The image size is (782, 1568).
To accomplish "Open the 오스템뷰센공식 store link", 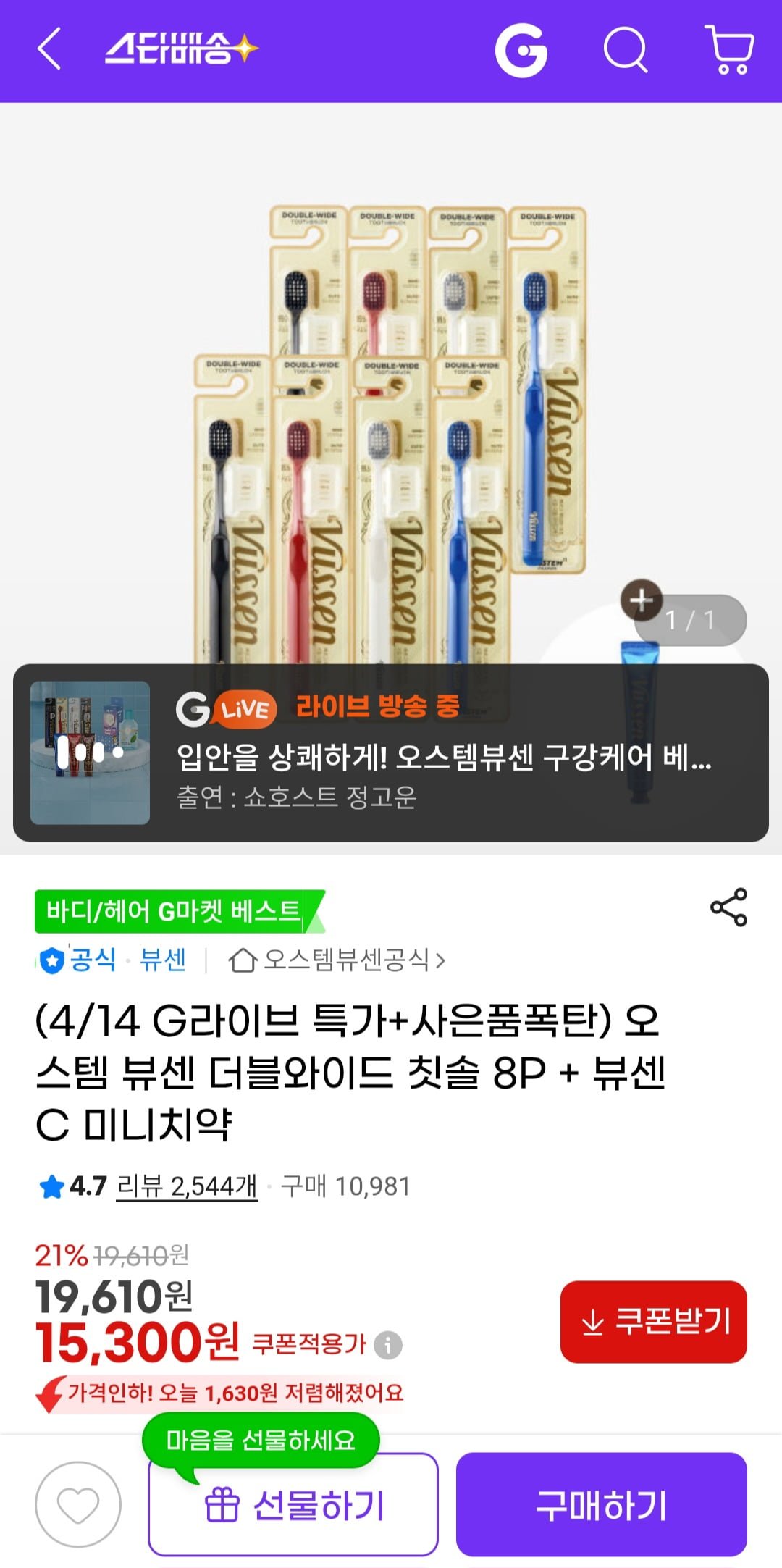I will pyautogui.click(x=337, y=960).
